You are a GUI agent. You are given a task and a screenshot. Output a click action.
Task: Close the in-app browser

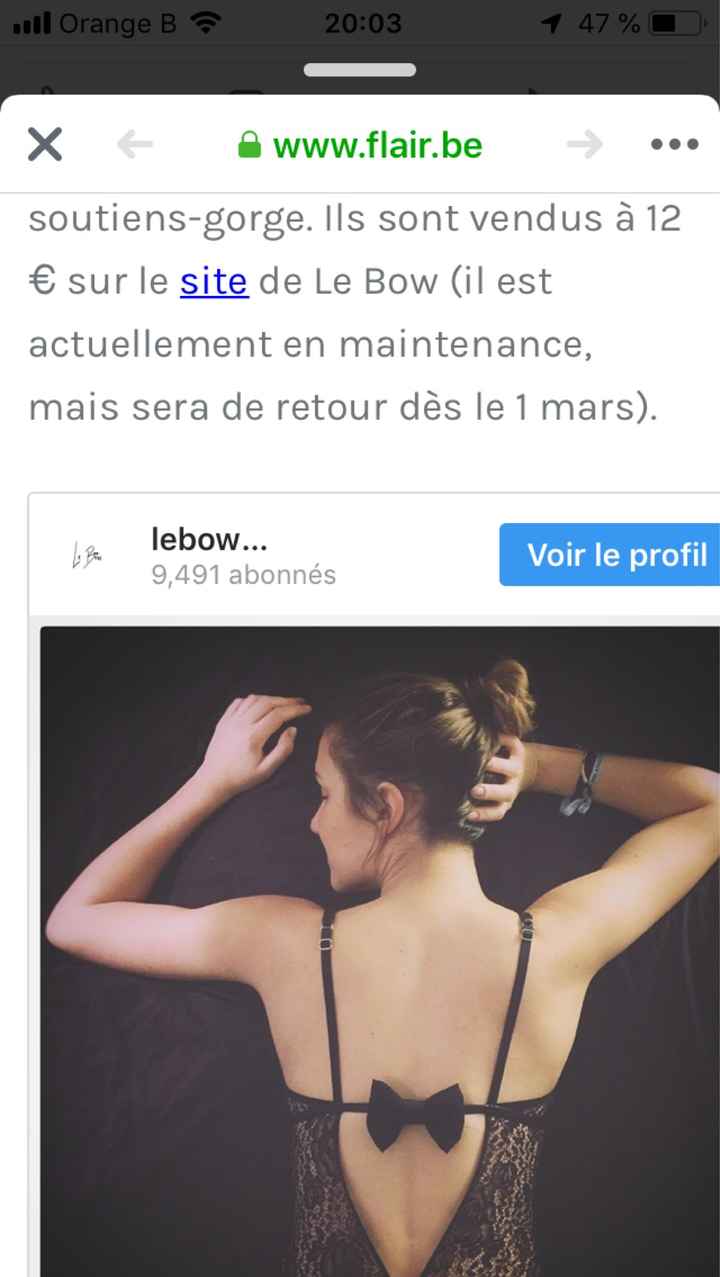[45, 145]
